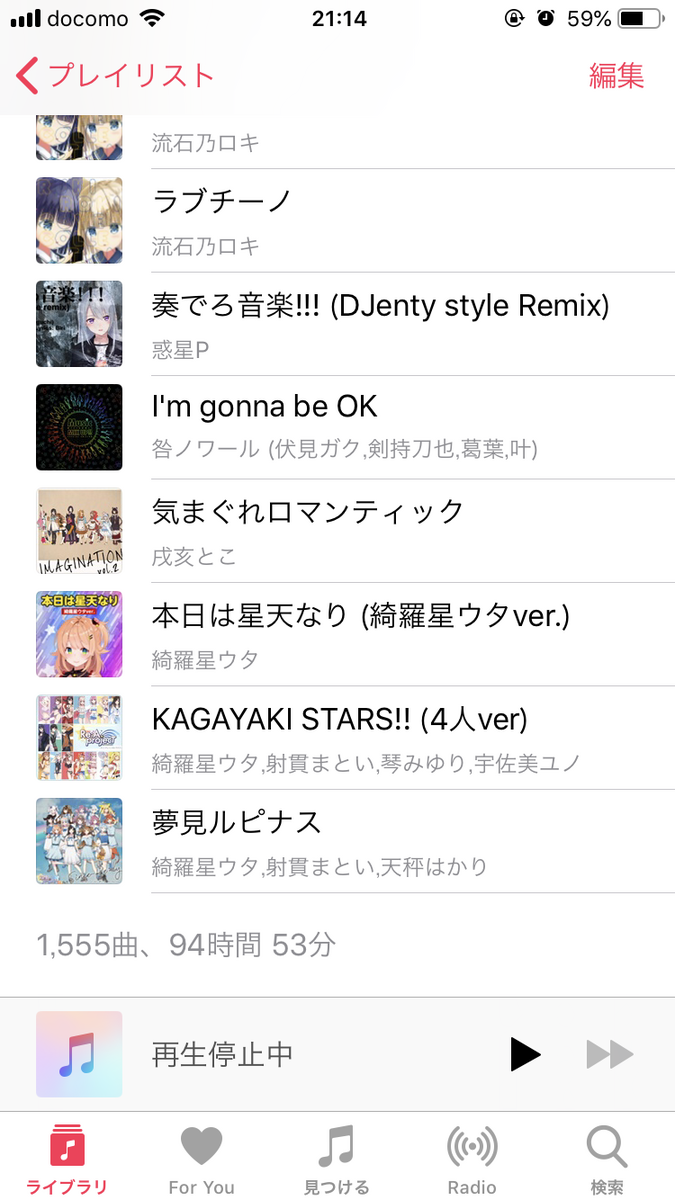Switch to the For You tab
Viewport: 675px width, 1200px height.
point(202,1160)
